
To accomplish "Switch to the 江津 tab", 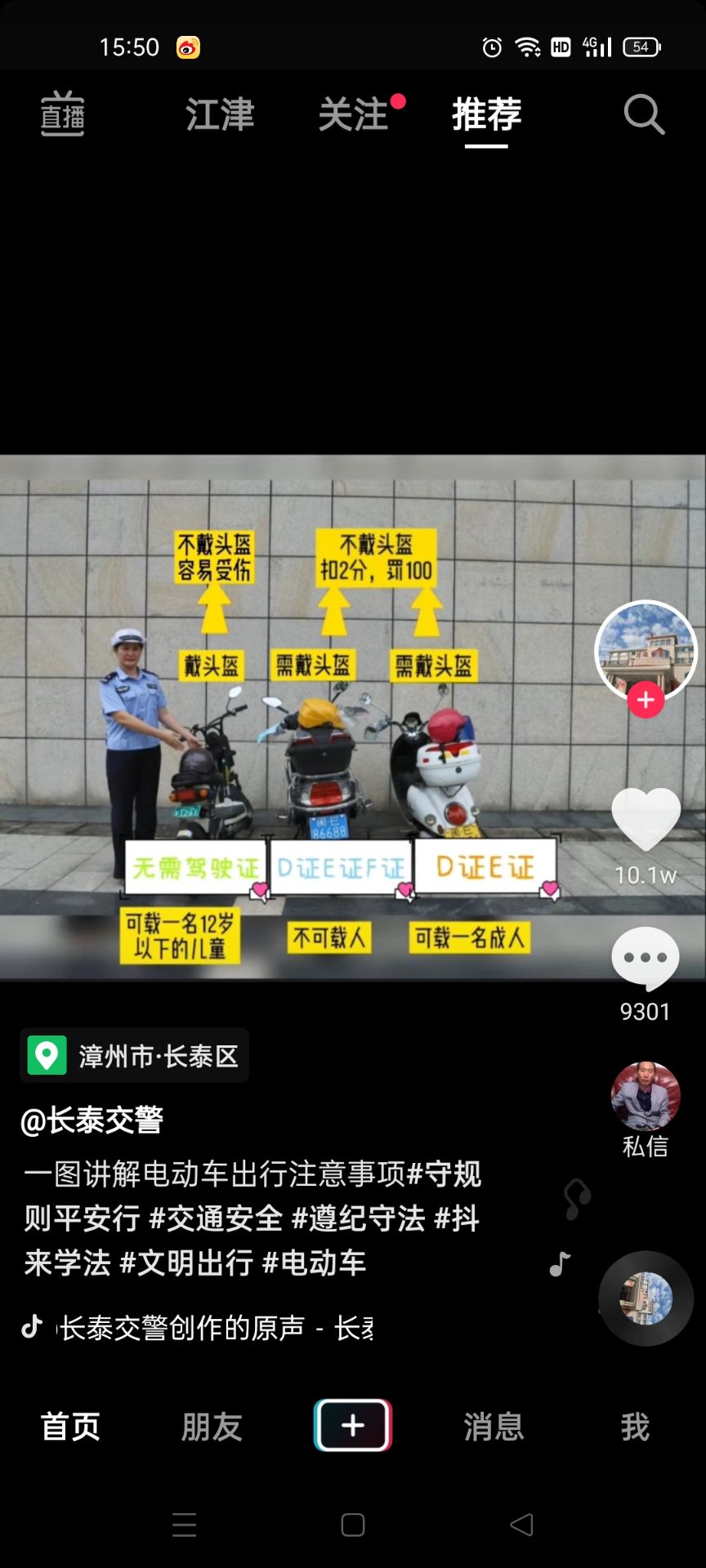I will pos(220,114).
